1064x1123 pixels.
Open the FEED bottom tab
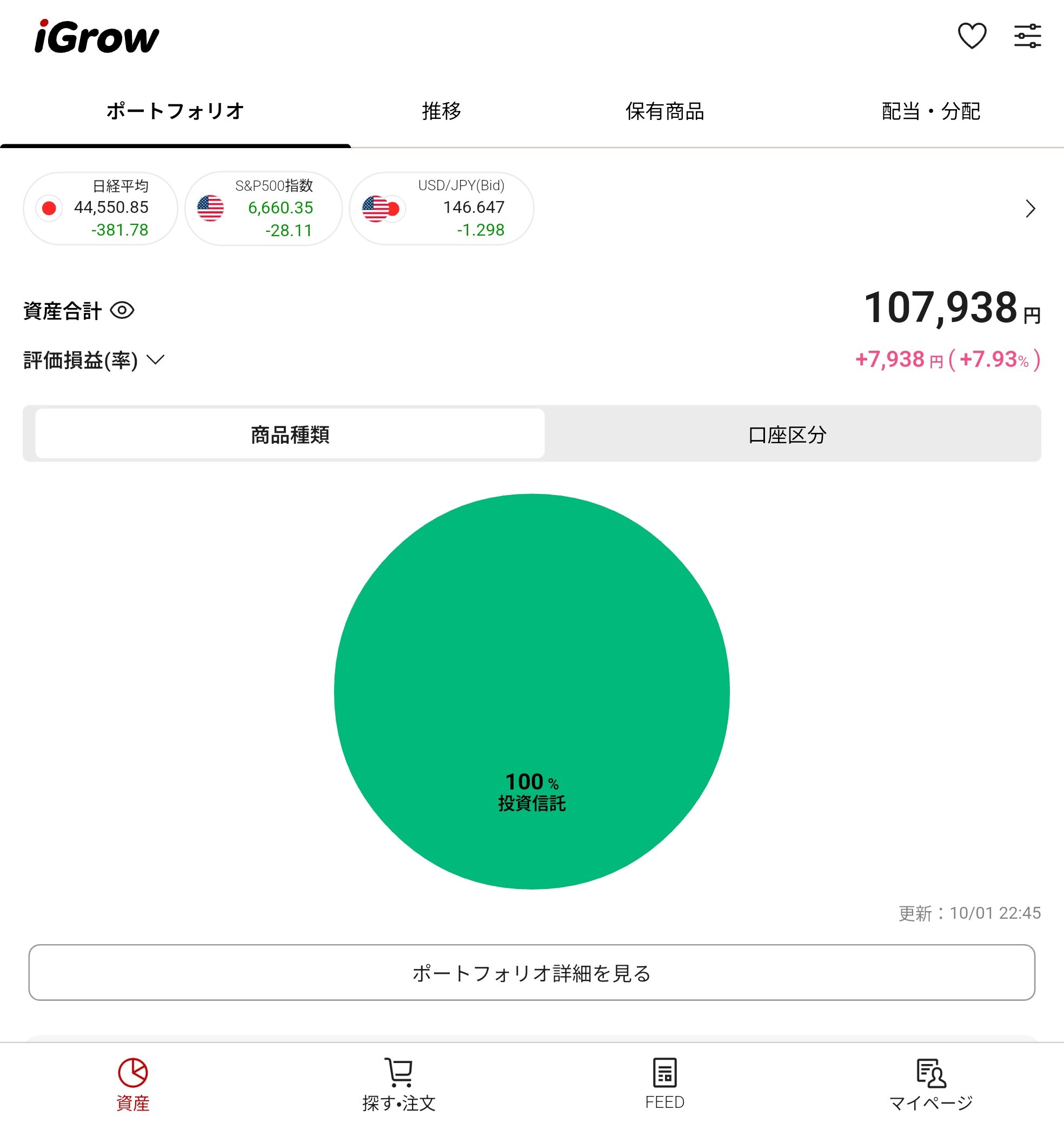coord(664,1084)
